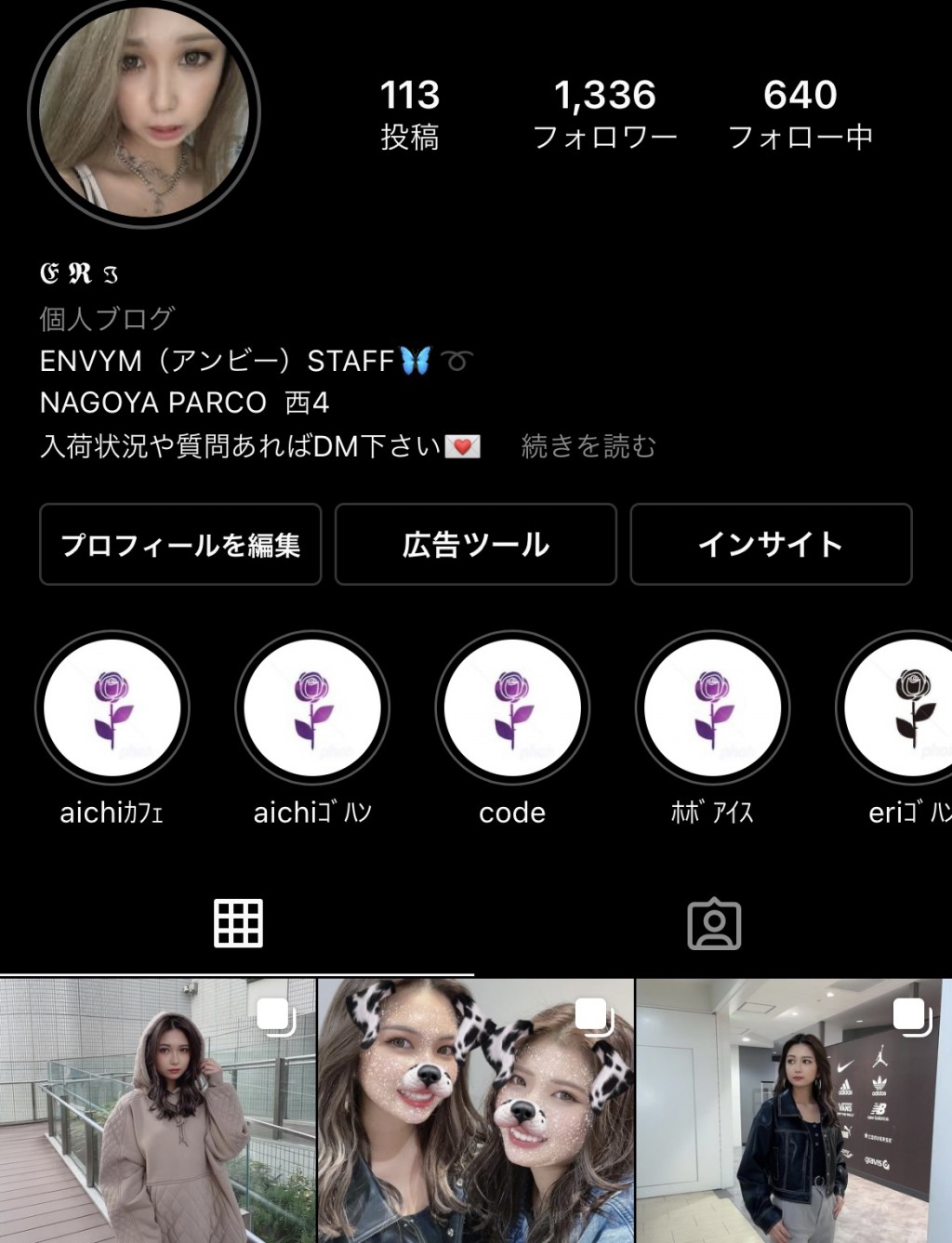Viewport: 952px width, 1243px height.
Task: Switch to the tagged photos tab
Action: [x=714, y=924]
